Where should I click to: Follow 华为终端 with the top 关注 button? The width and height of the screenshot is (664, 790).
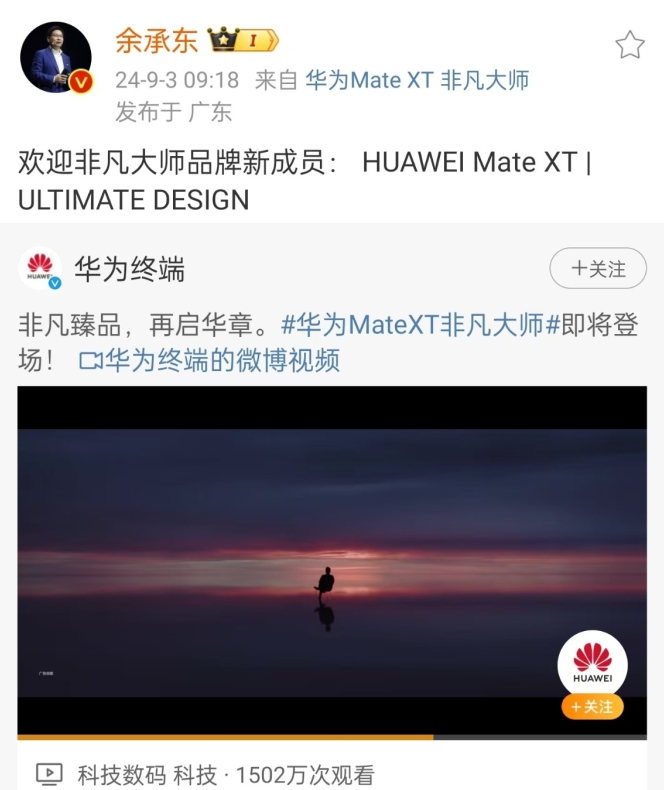point(598,268)
